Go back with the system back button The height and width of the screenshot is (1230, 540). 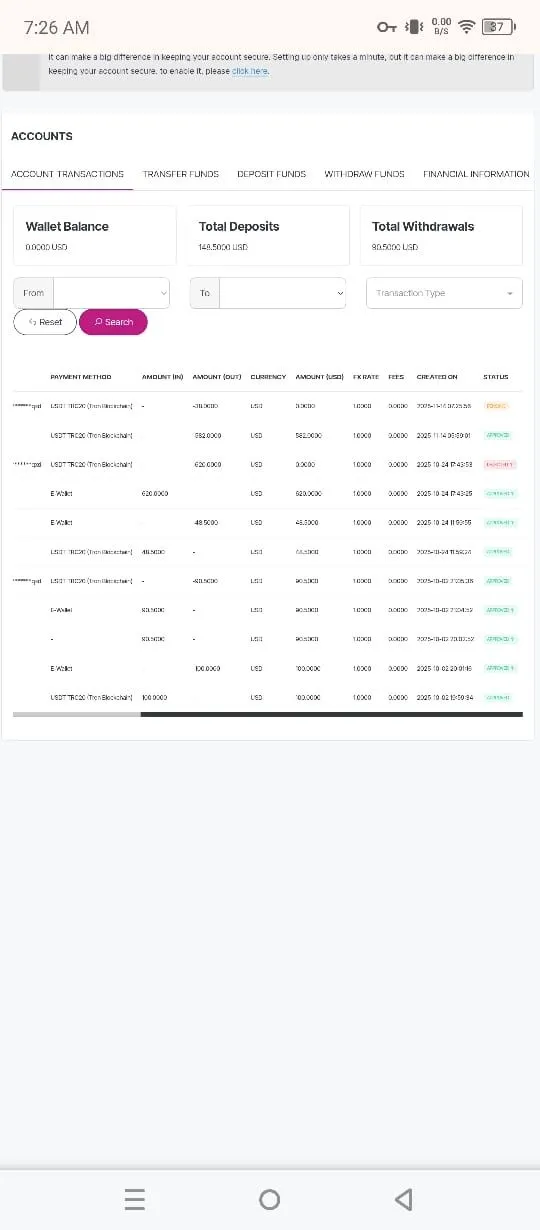coord(404,1199)
